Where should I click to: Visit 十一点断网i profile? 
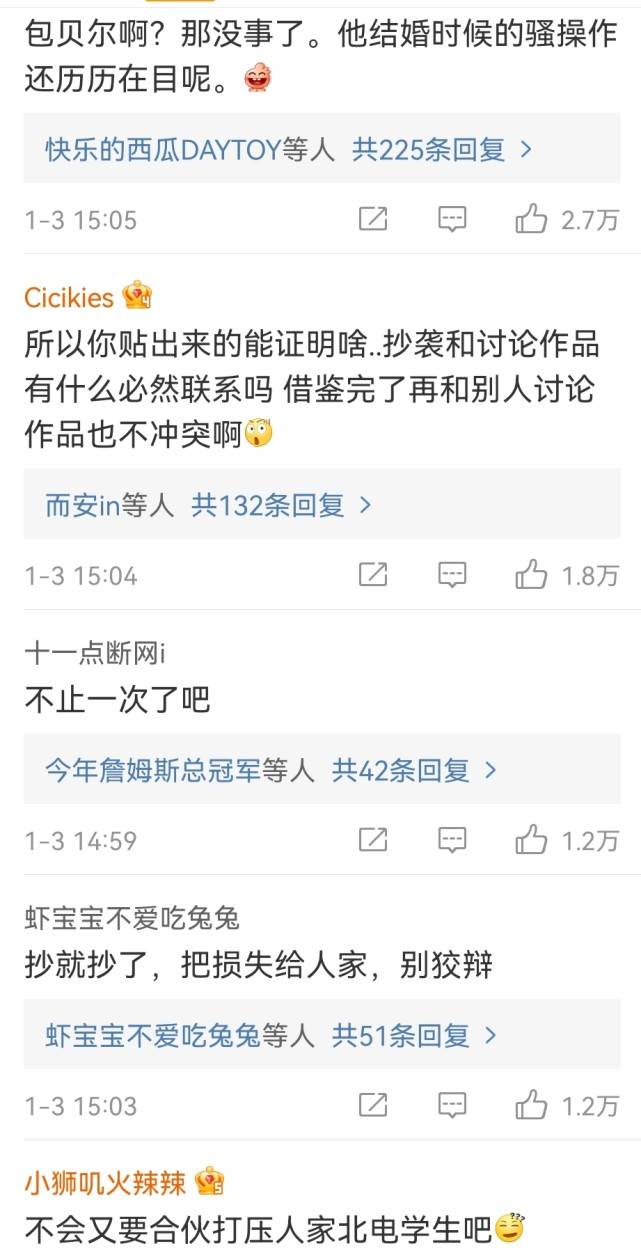click(x=95, y=653)
